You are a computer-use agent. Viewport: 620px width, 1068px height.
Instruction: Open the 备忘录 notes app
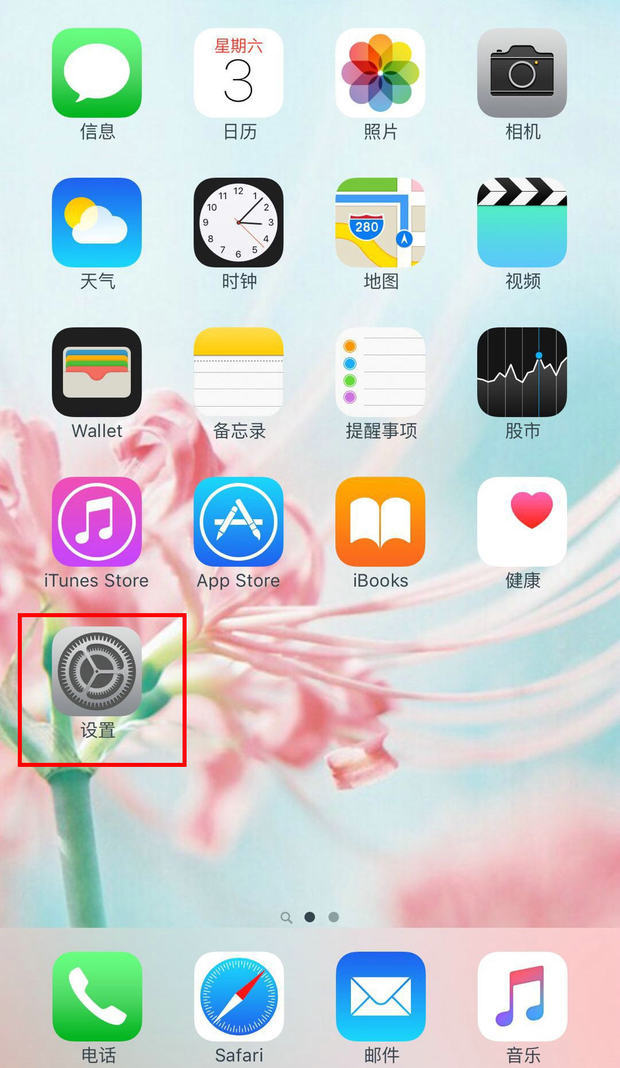click(x=238, y=372)
